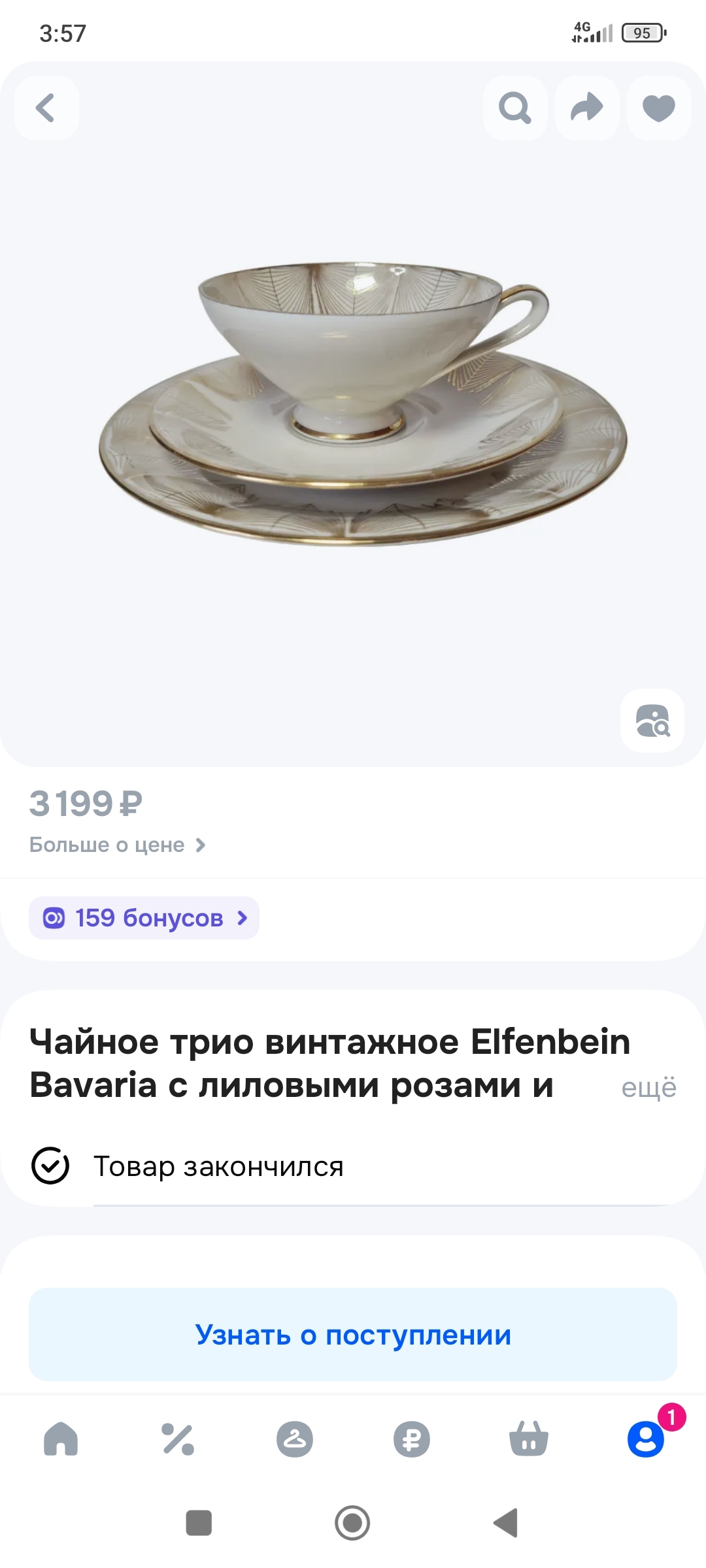Open the ruble tab
Screen dimensions: 706x1568
pos(412,1439)
